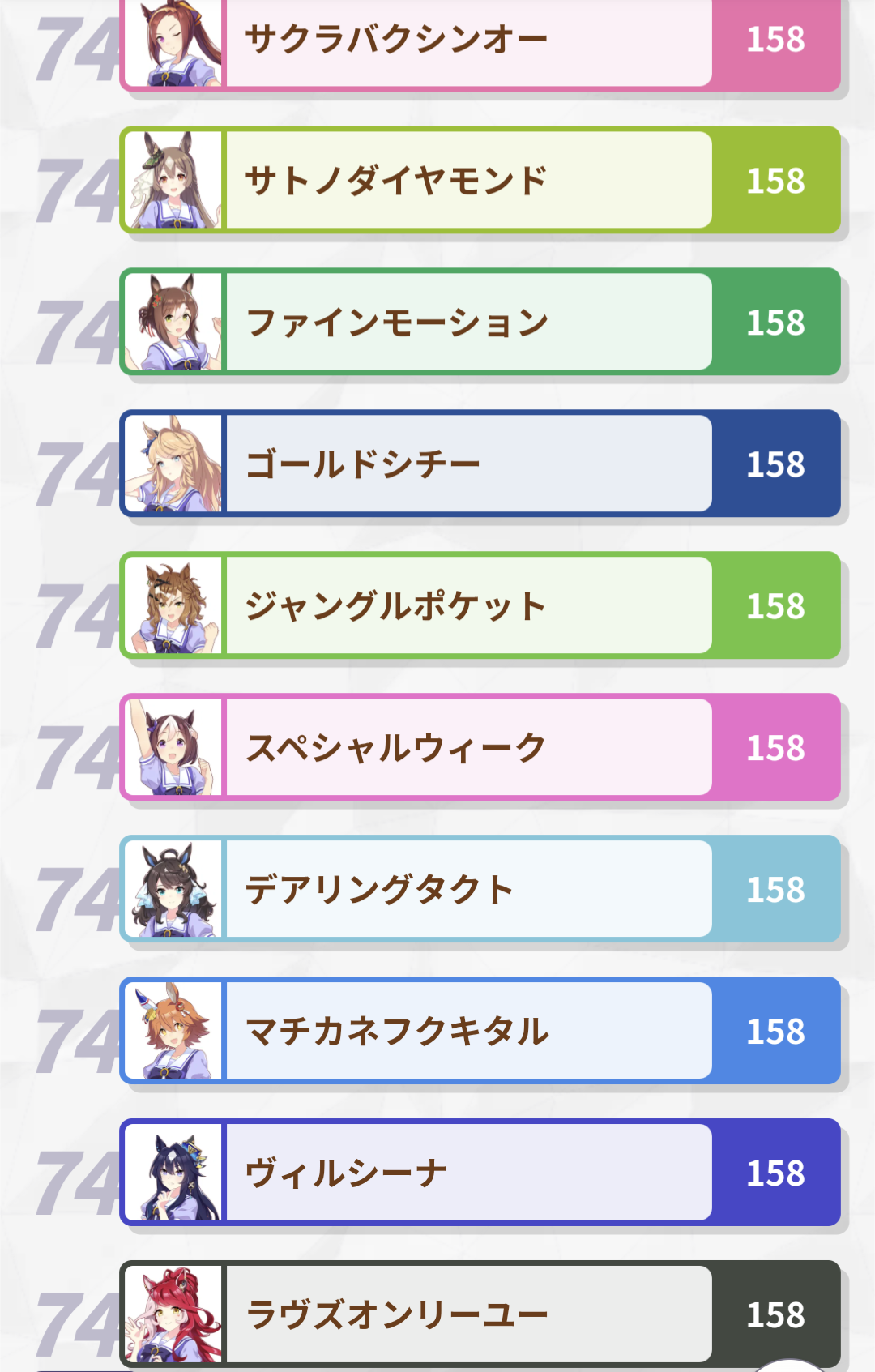The height and width of the screenshot is (1372, 875).
Task: Open the サクラバクシンオー ranking row
Action: tap(478, 41)
